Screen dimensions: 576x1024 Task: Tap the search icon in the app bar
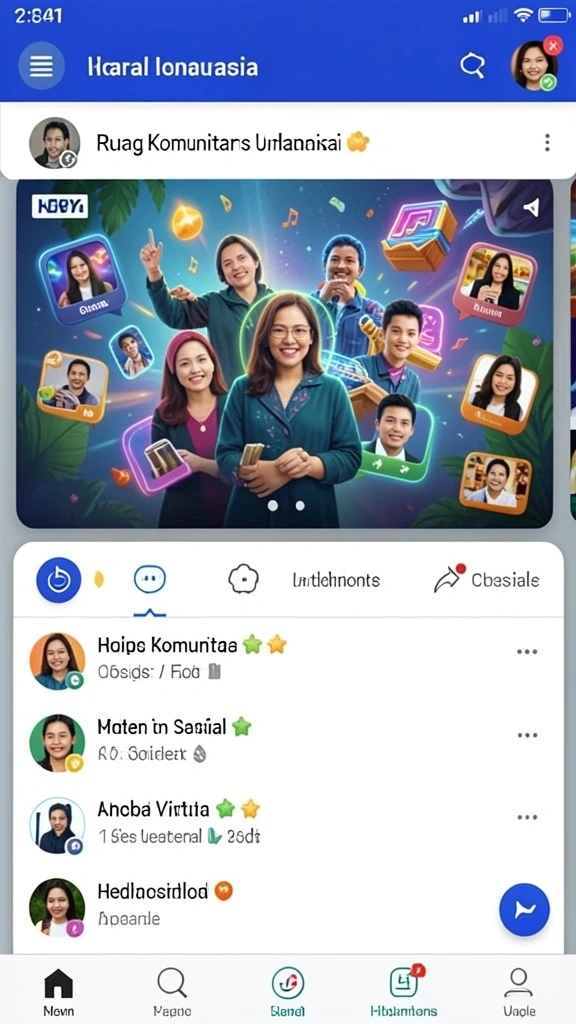(472, 65)
